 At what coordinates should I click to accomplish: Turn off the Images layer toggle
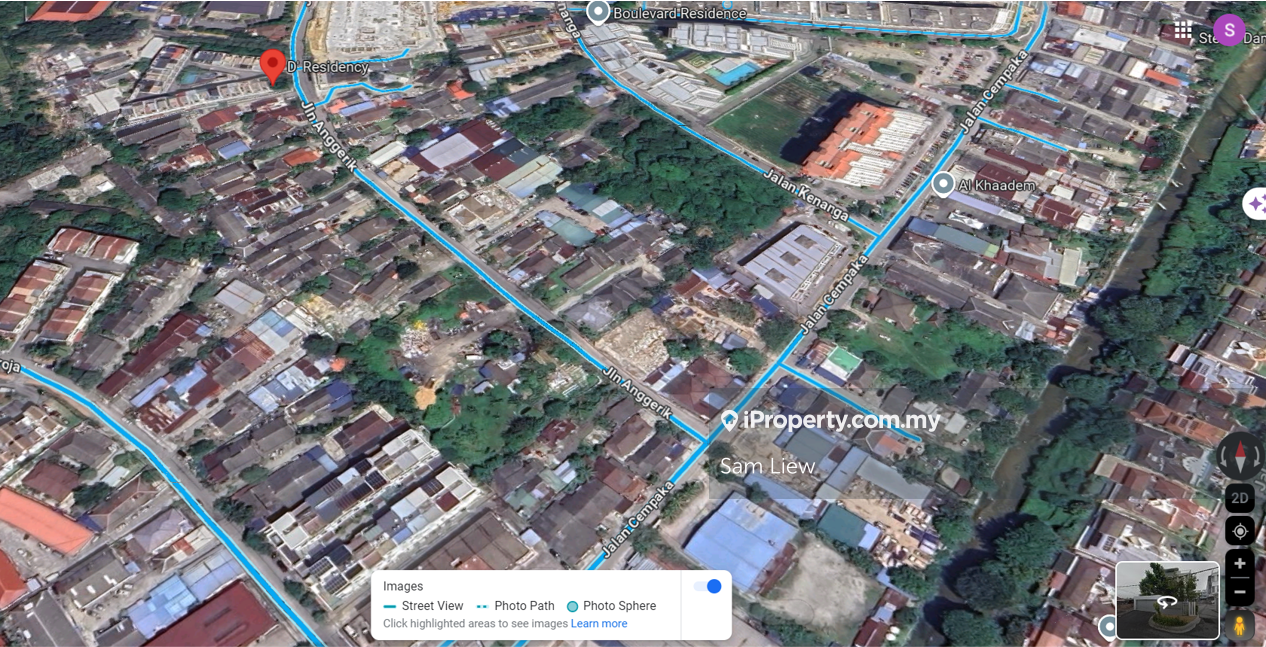click(708, 587)
